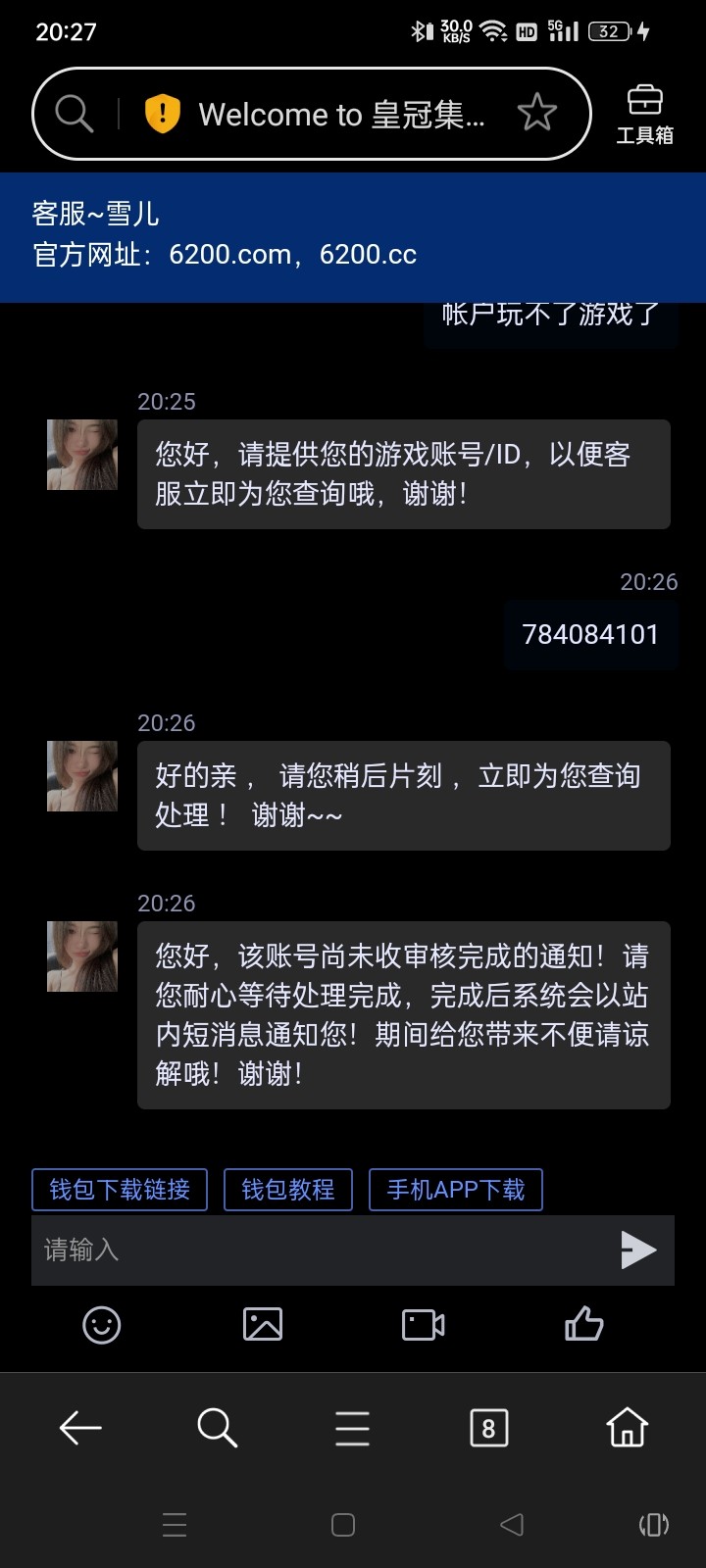Select the 手机APP下载 button
The height and width of the screenshot is (1568, 706).
(x=456, y=1190)
